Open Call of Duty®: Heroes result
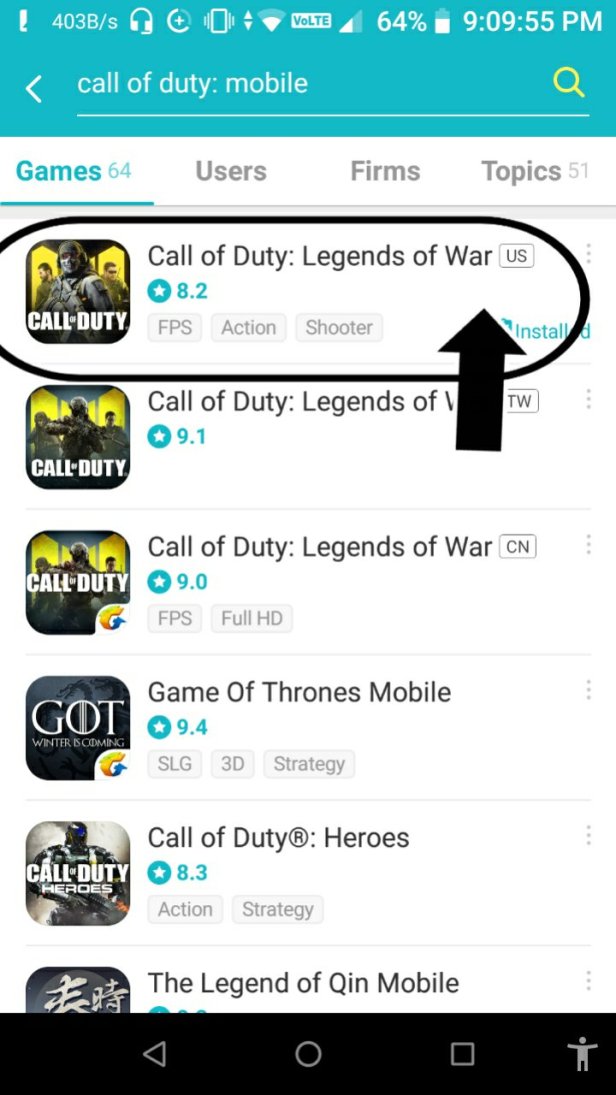The width and height of the screenshot is (616, 1095). 278,838
